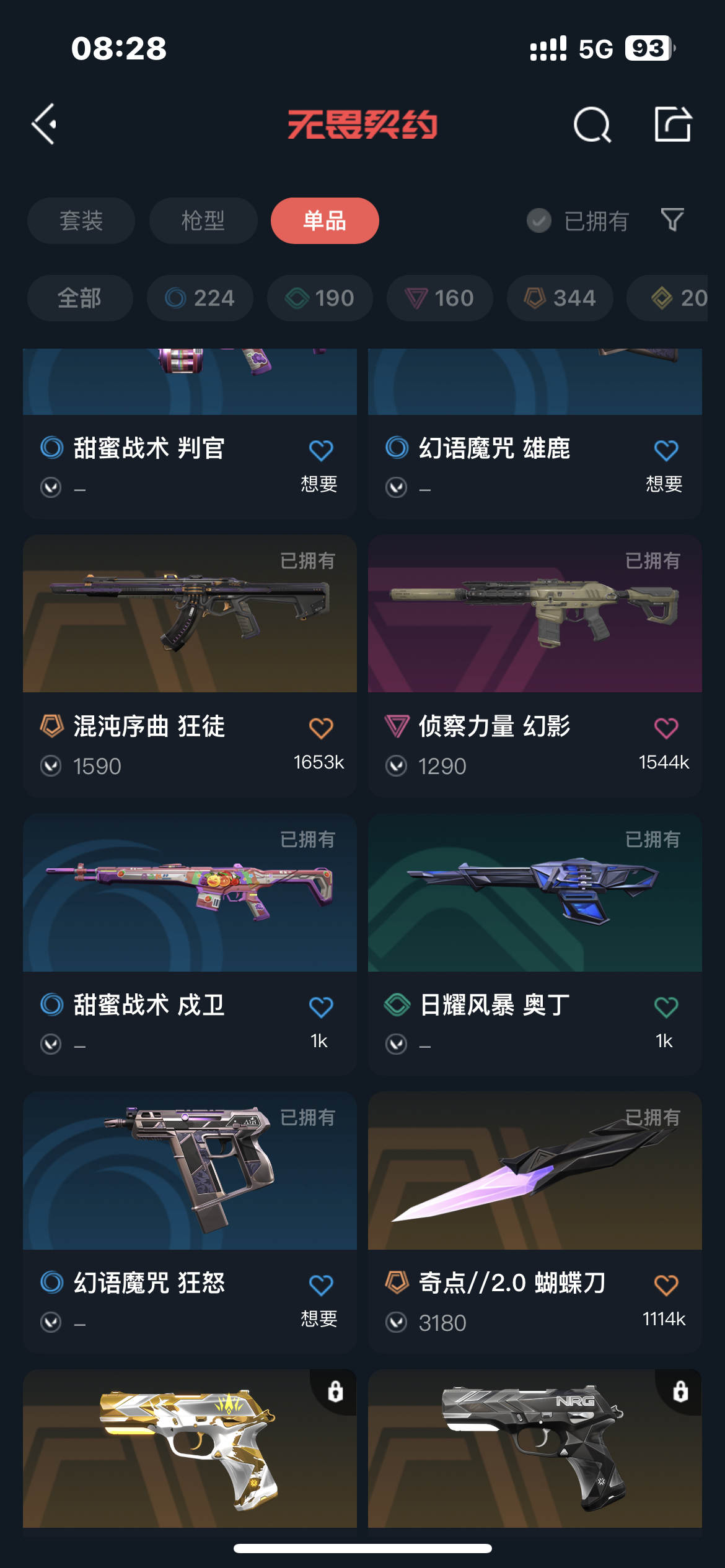Filter by the 344 rarity chip
Image resolution: width=725 pixels, height=1568 pixels.
(x=560, y=298)
